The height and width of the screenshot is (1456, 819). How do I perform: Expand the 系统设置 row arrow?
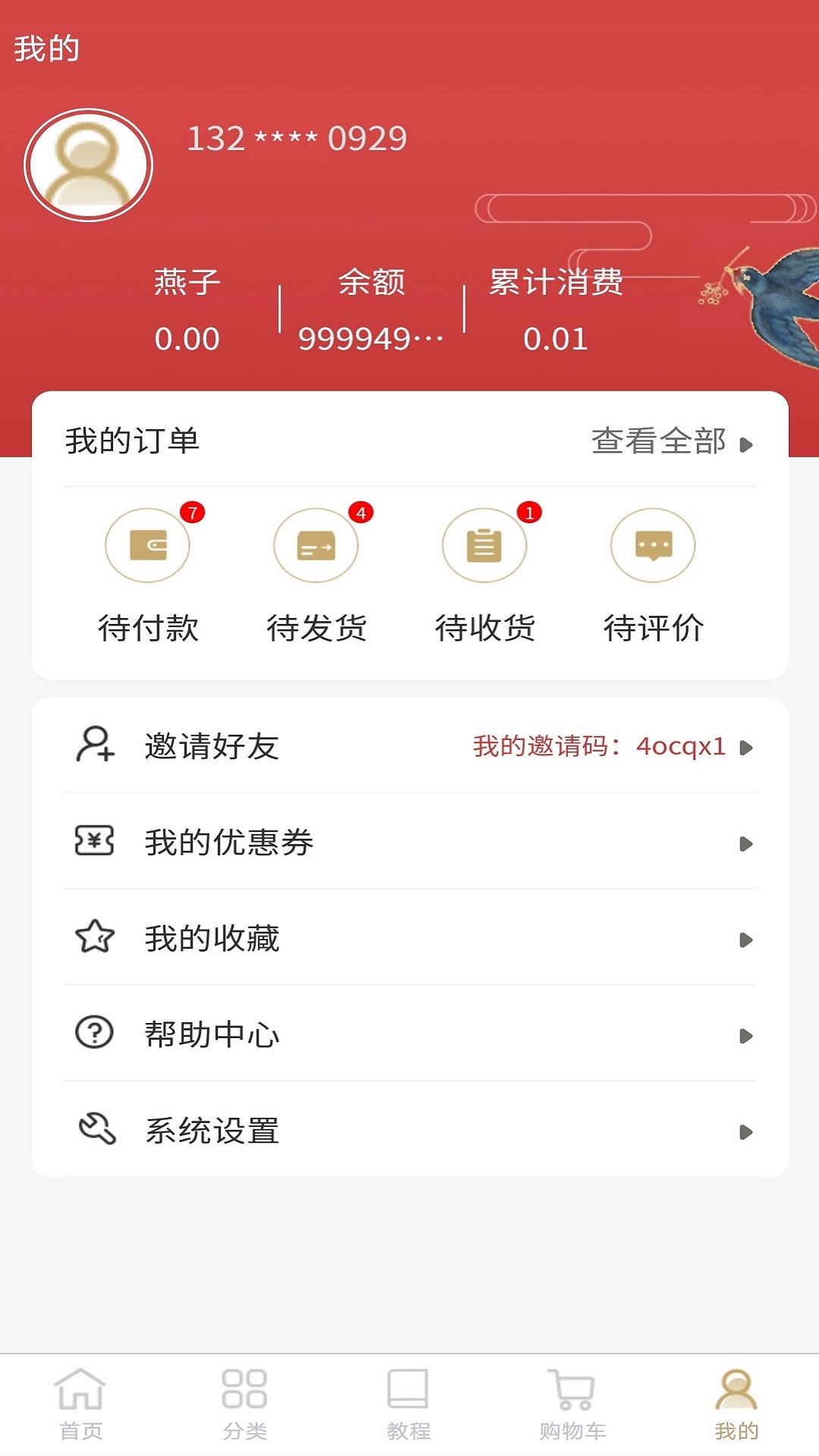pos(747,1131)
